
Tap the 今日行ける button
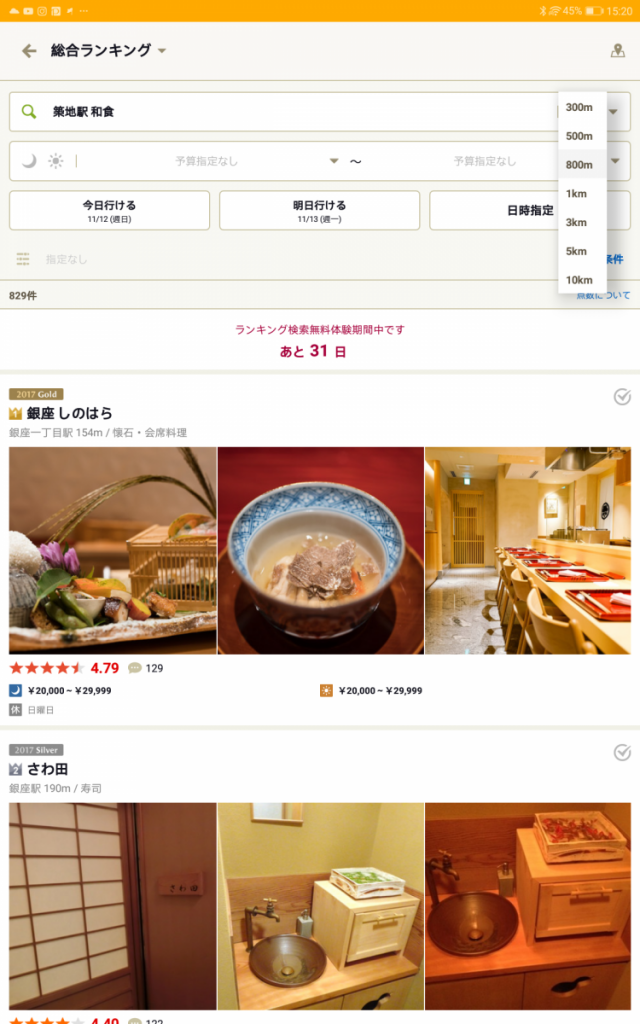click(110, 211)
